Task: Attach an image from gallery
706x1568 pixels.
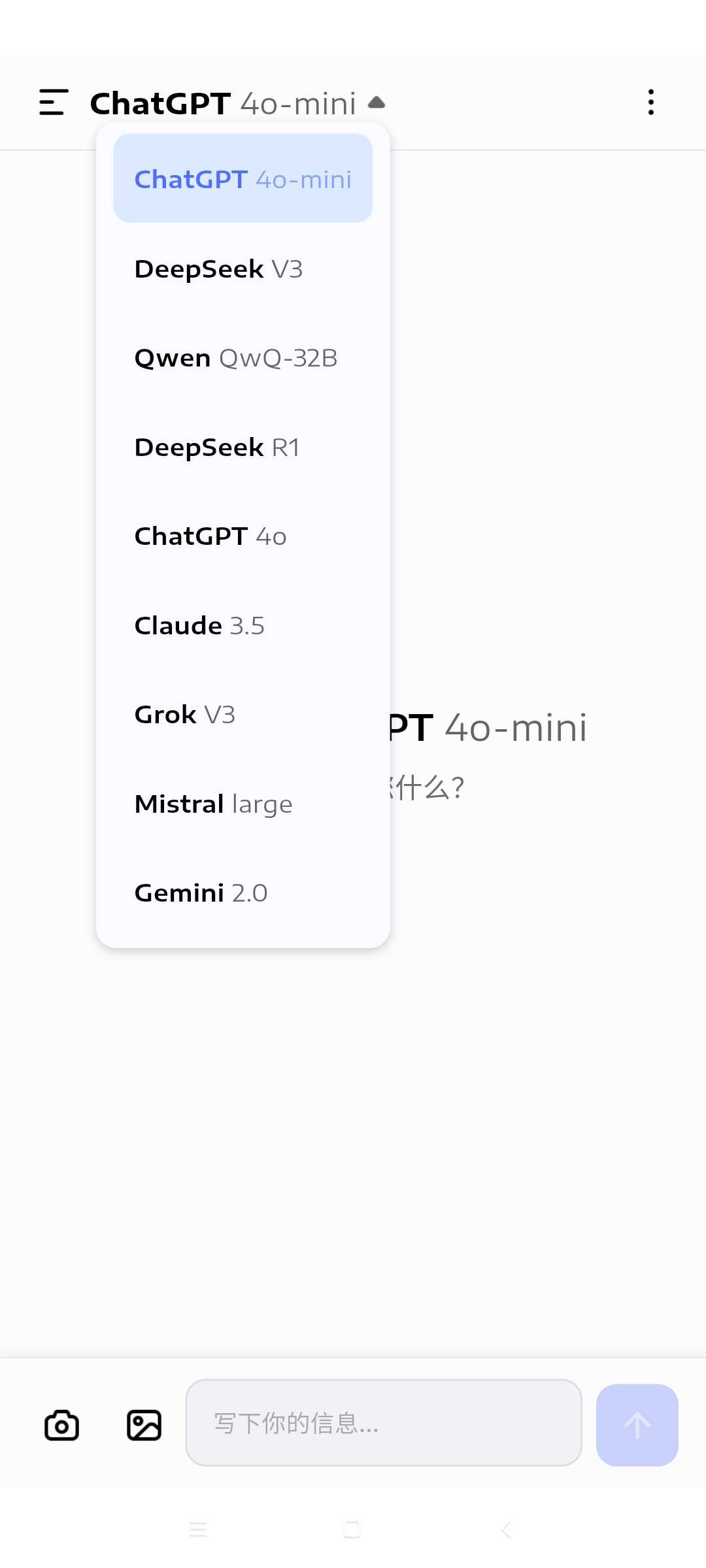Action: point(144,1425)
